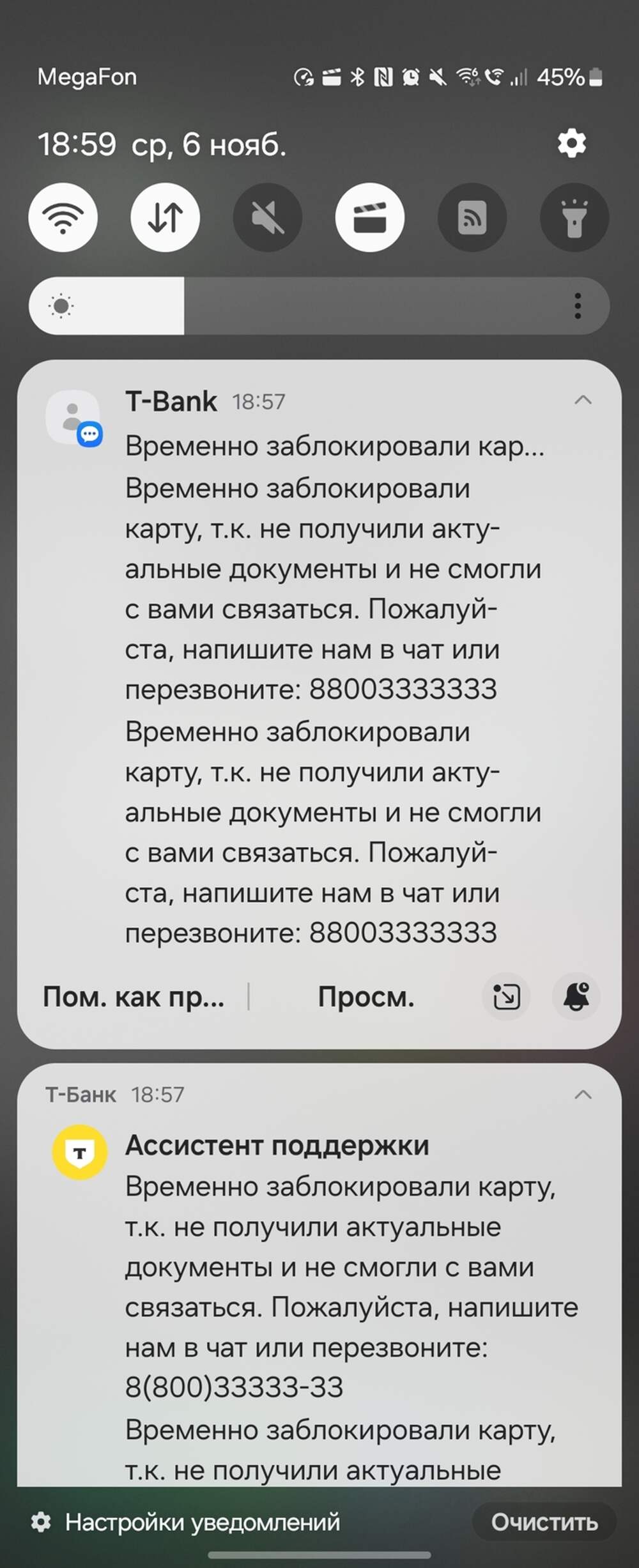639x1568 pixels.
Task: Open the brightness bar's three-dot menu
Action: tap(578, 306)
